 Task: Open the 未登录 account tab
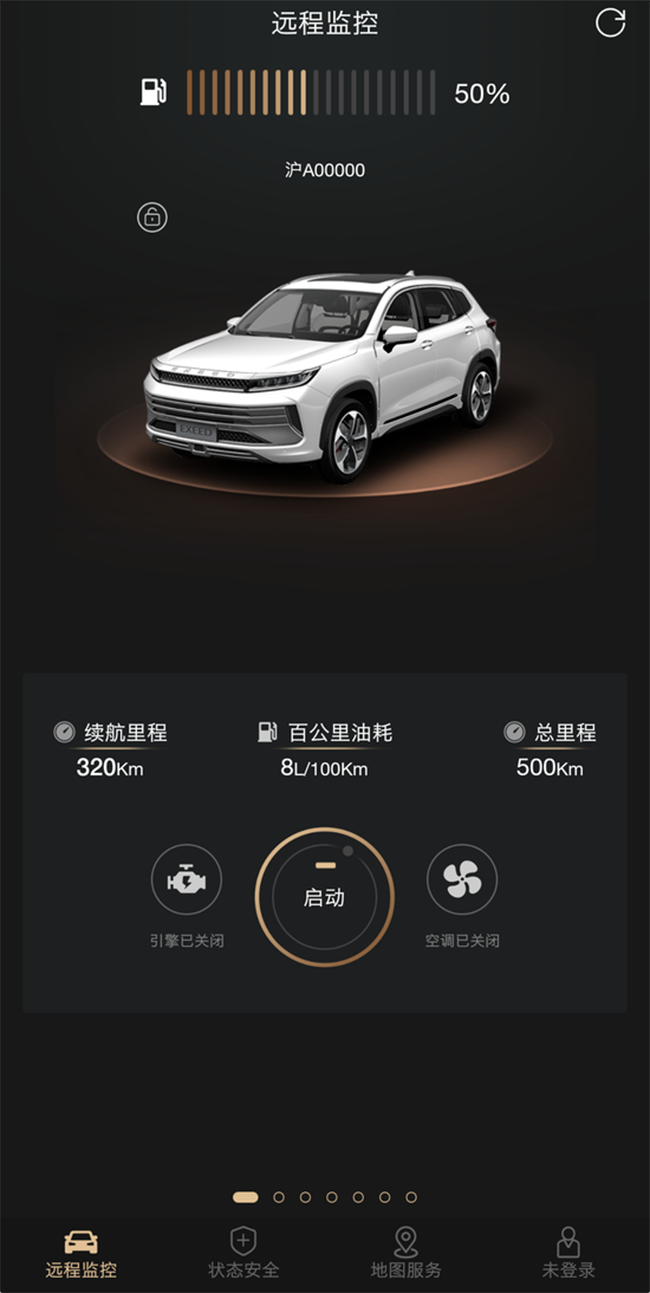point(568,1253)
